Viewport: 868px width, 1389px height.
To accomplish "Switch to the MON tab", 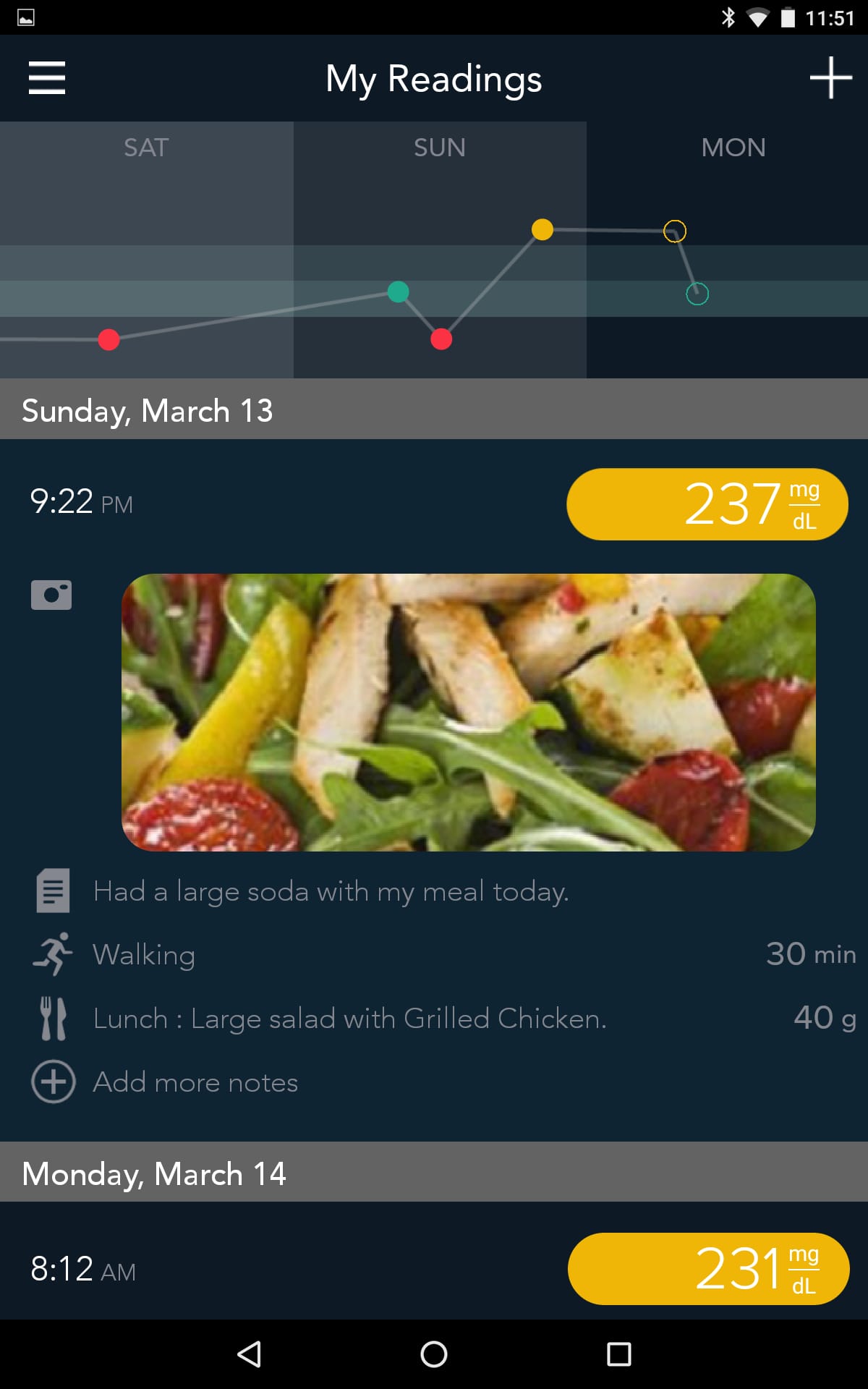I will pos(733,148).
